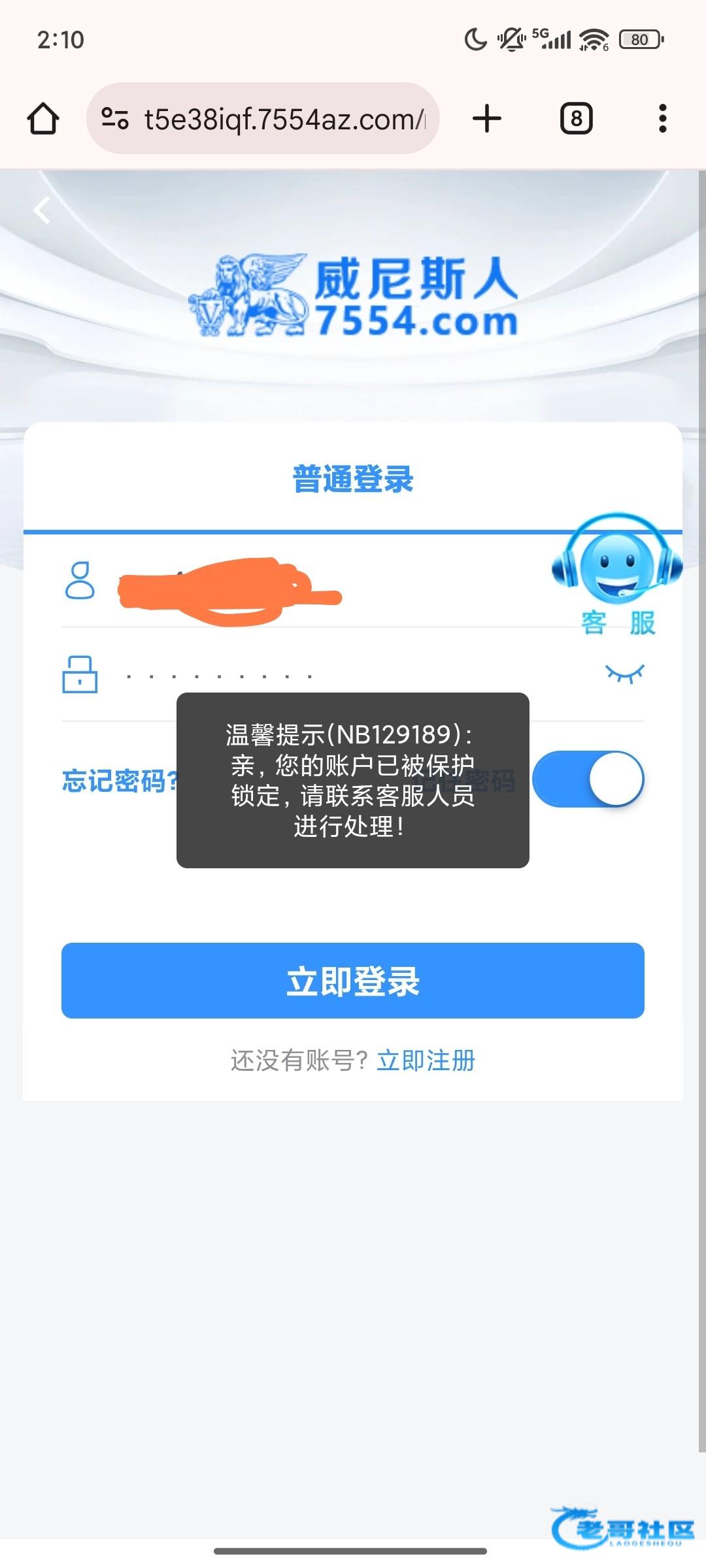
Task: Toggle the remember password switch
Action: point(588,779)
